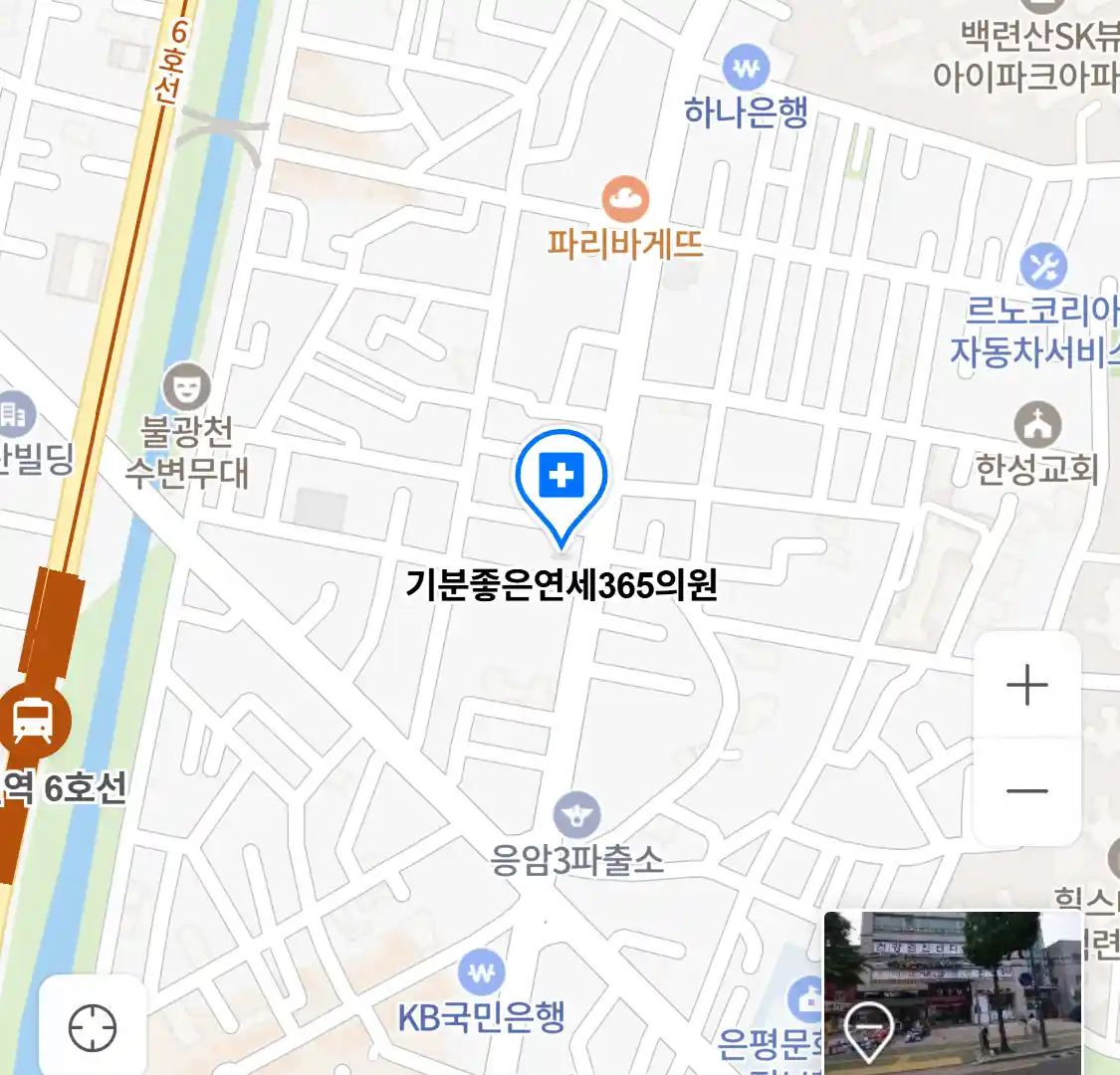This screenshot has height=1075, width=1120.
Task: Zoom in on the map
Action: 1026,686
